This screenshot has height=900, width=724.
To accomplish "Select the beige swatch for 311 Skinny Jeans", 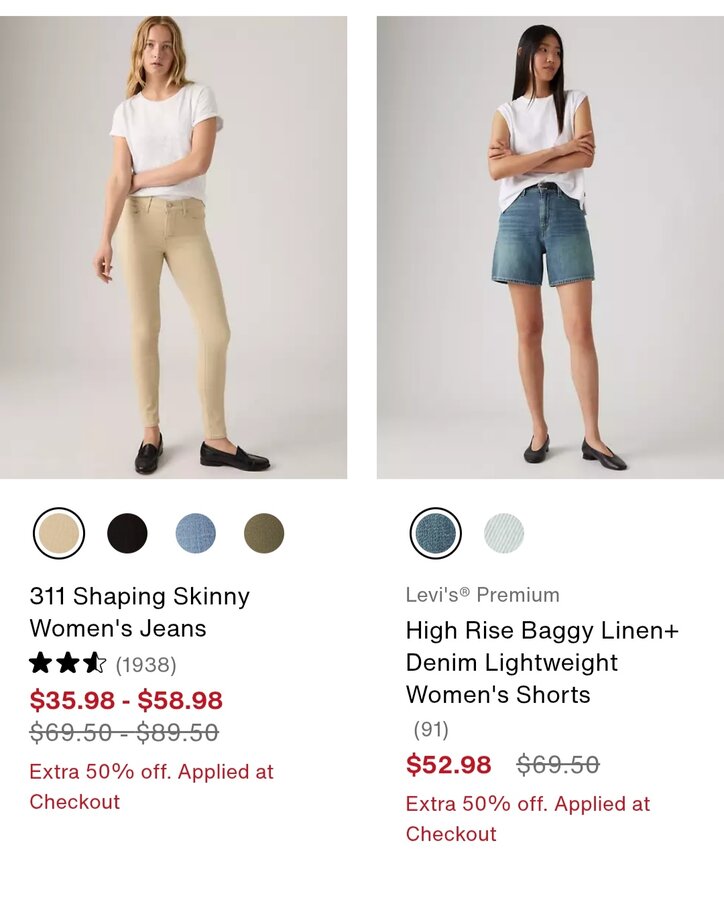I will point(59,533).
